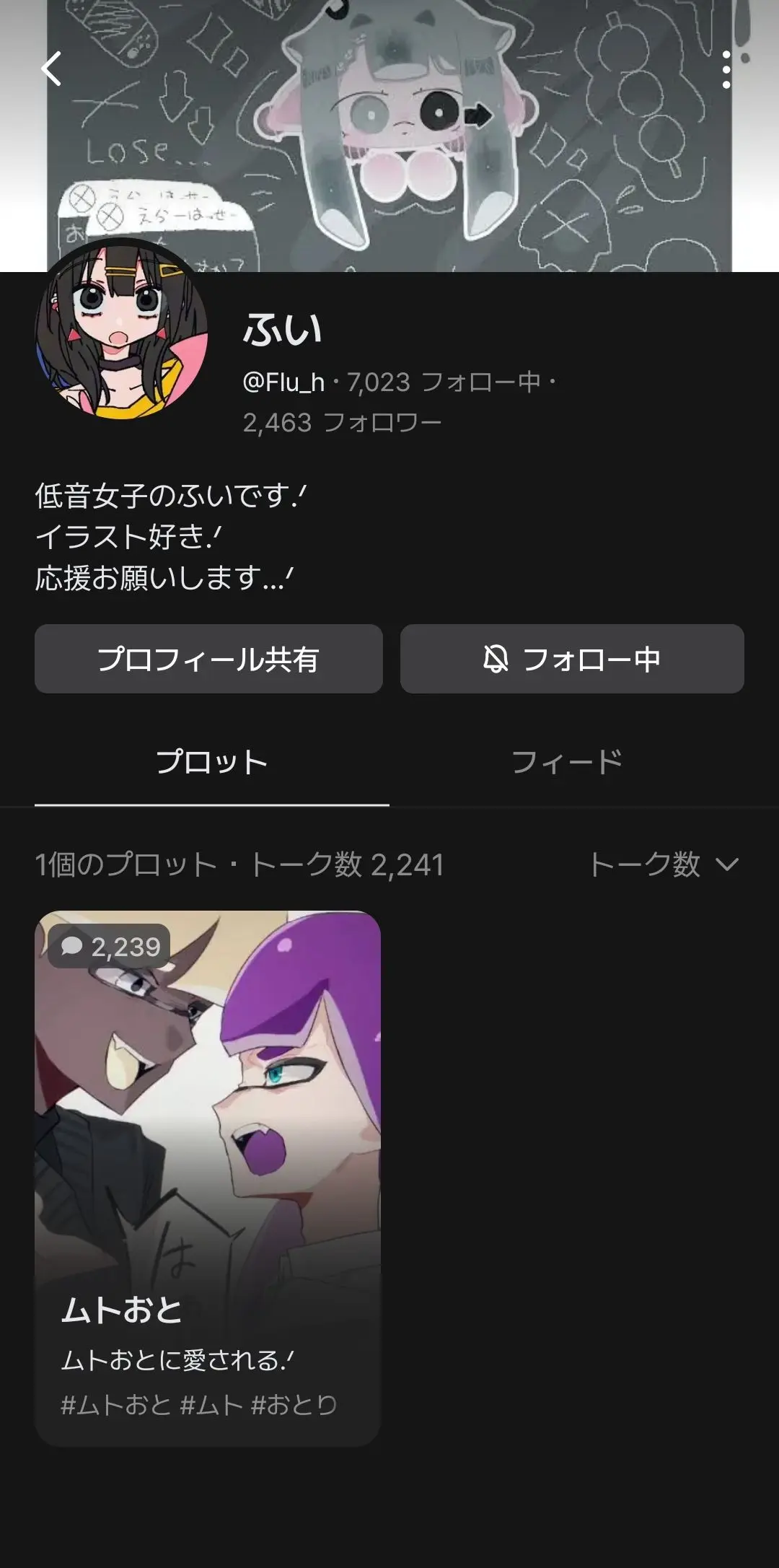This screenshot has height=1568, width=779.
Task: Open the ムトおと plot card
Action: (208, 1178)
